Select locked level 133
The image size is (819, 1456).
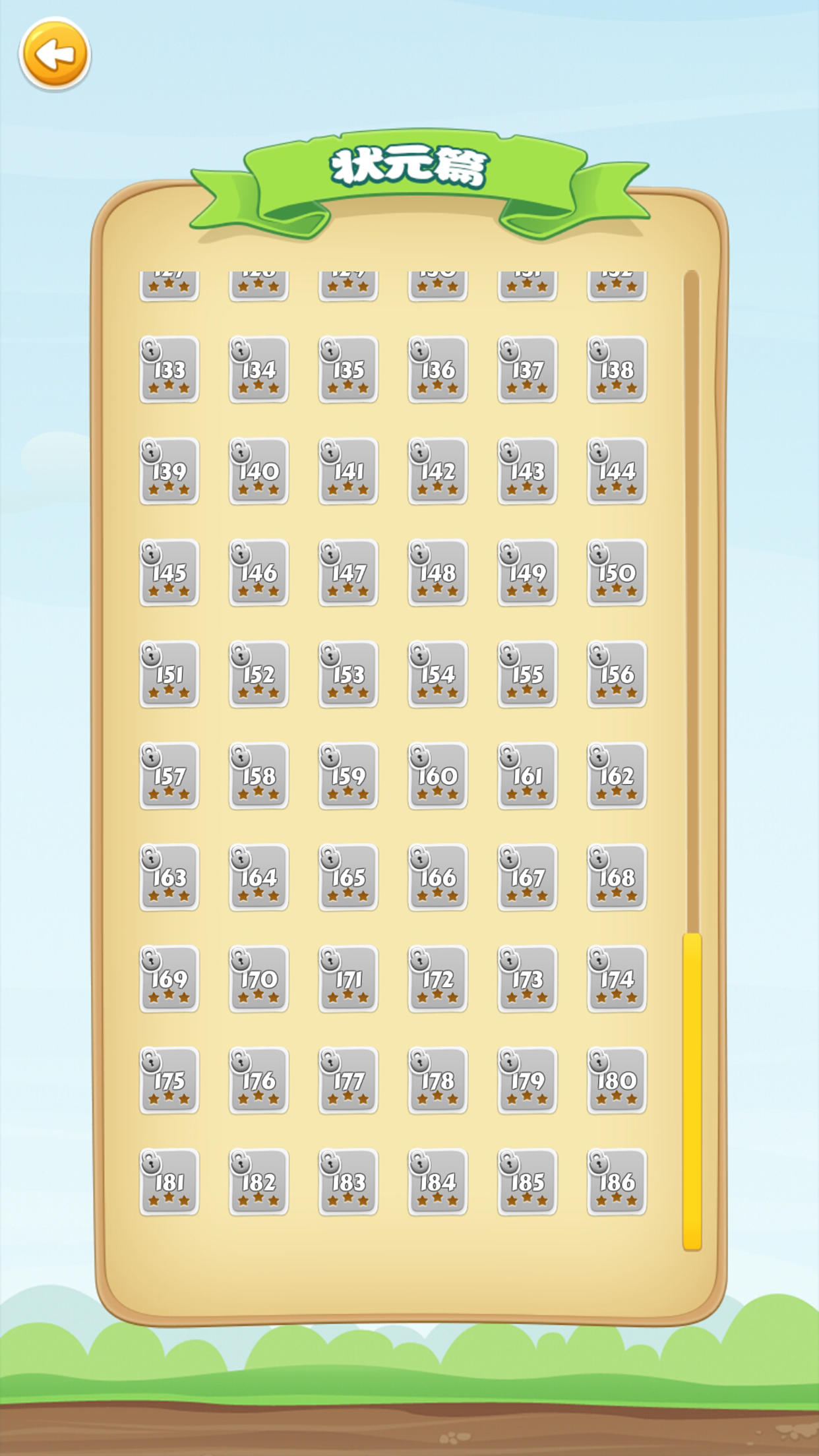point(169,369)
